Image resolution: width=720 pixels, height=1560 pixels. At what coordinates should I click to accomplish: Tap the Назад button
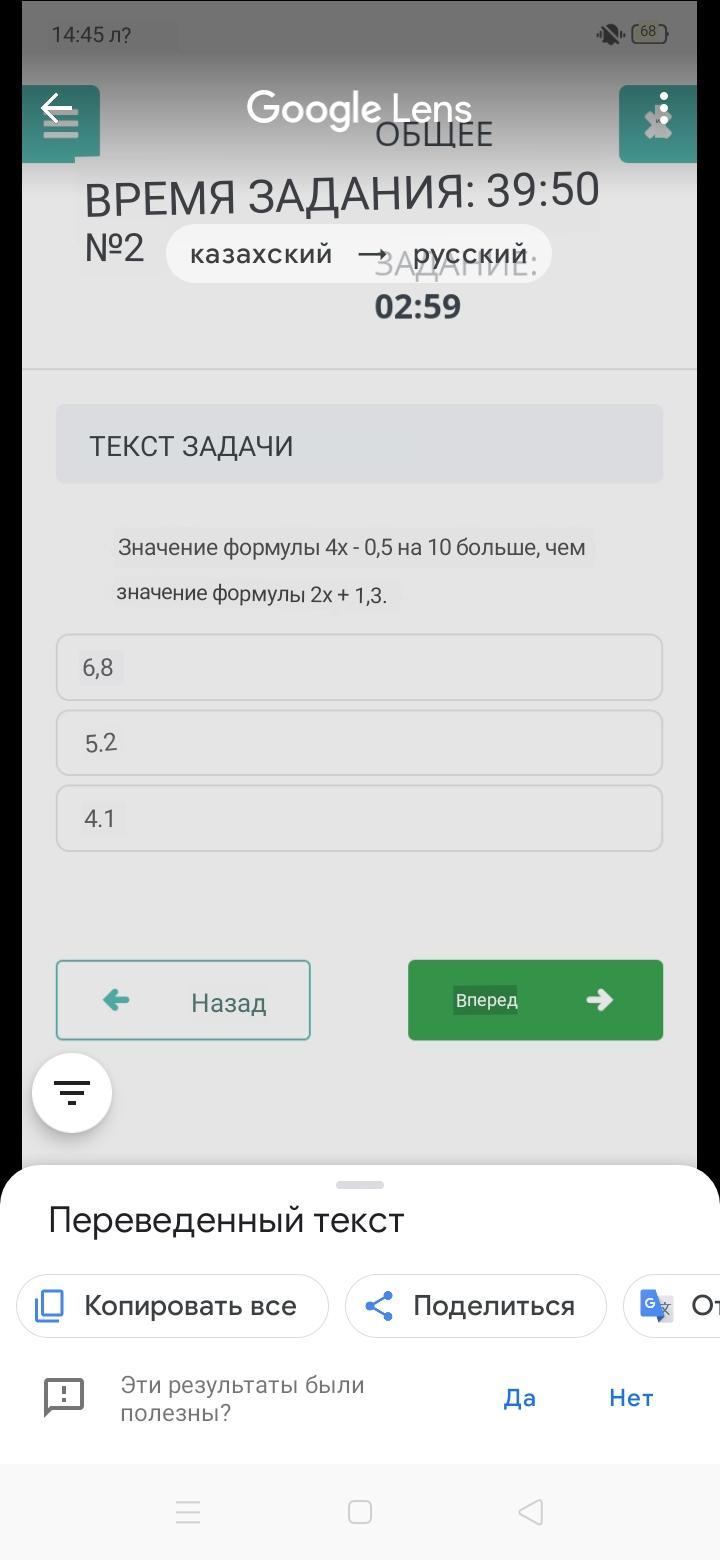[x=183, y=1000]
